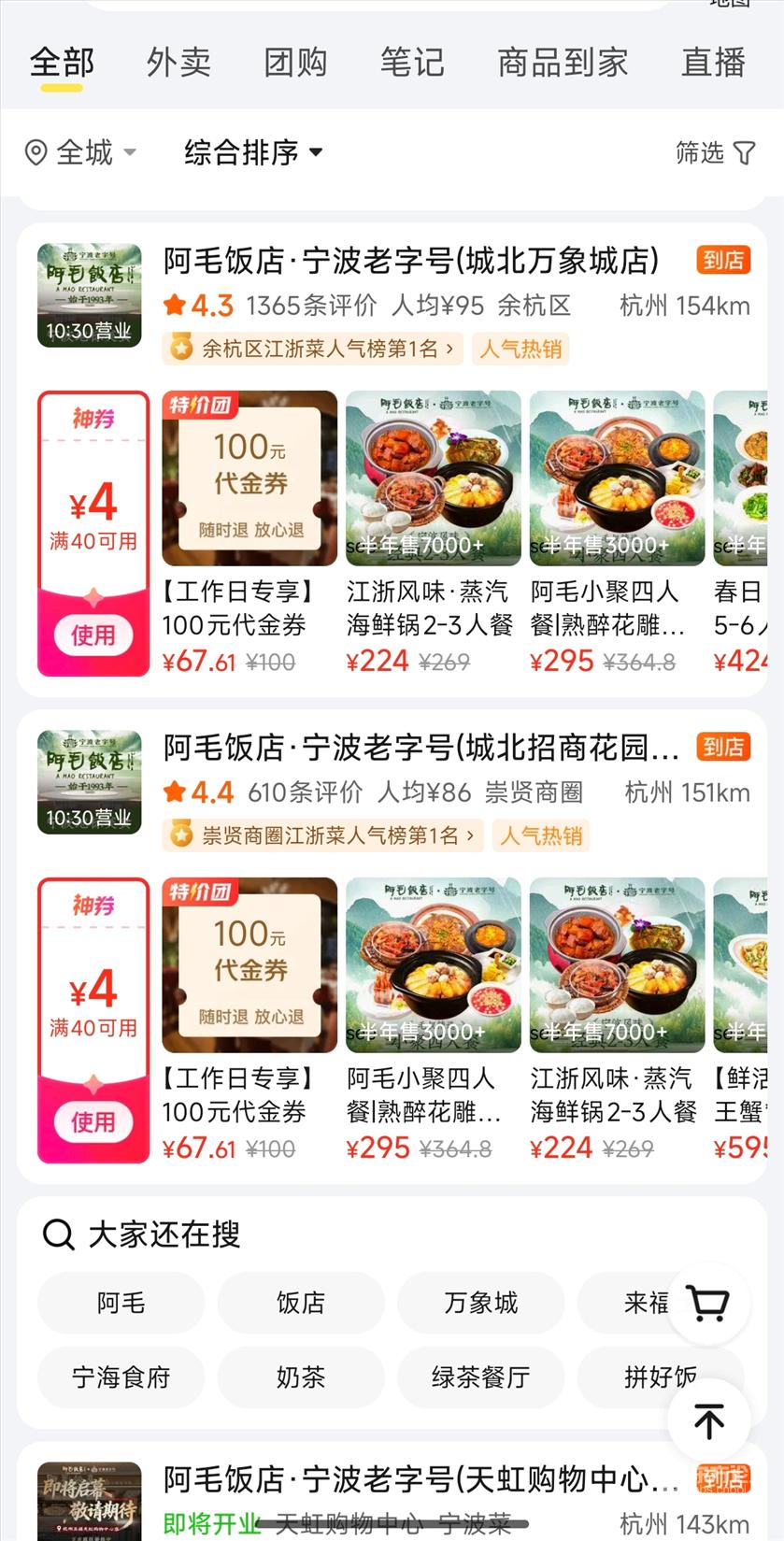Use the ¥4 coupon under 城北万象城店

[x=93, y=635]
